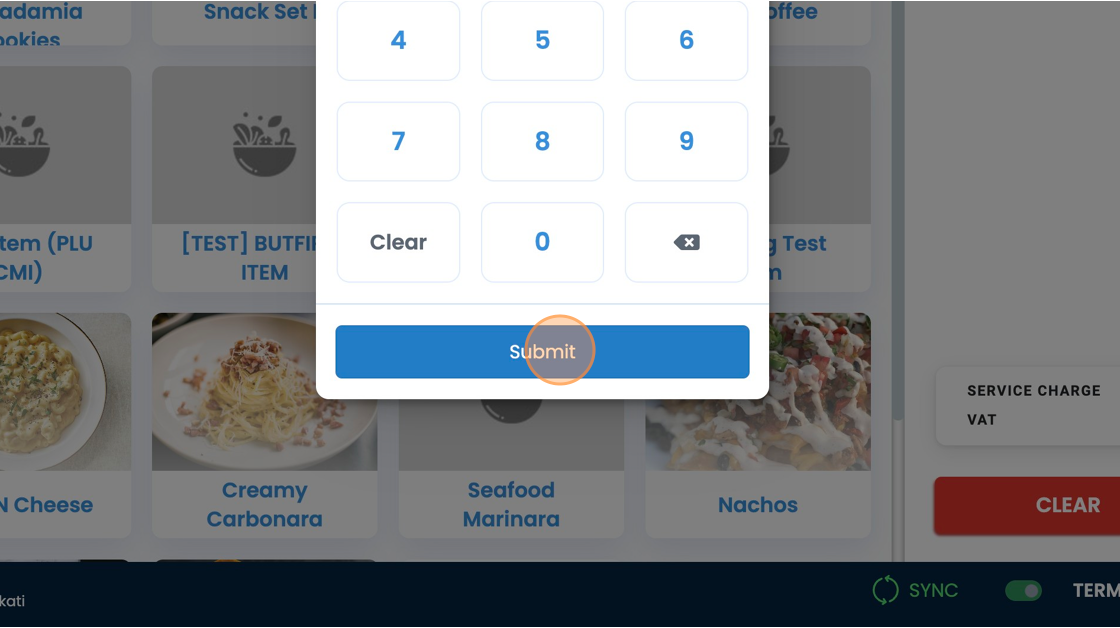Enter digit 8 on the keypad
Screen dimensions: 1120x628
pyautogui.click(x=542, y=141)
